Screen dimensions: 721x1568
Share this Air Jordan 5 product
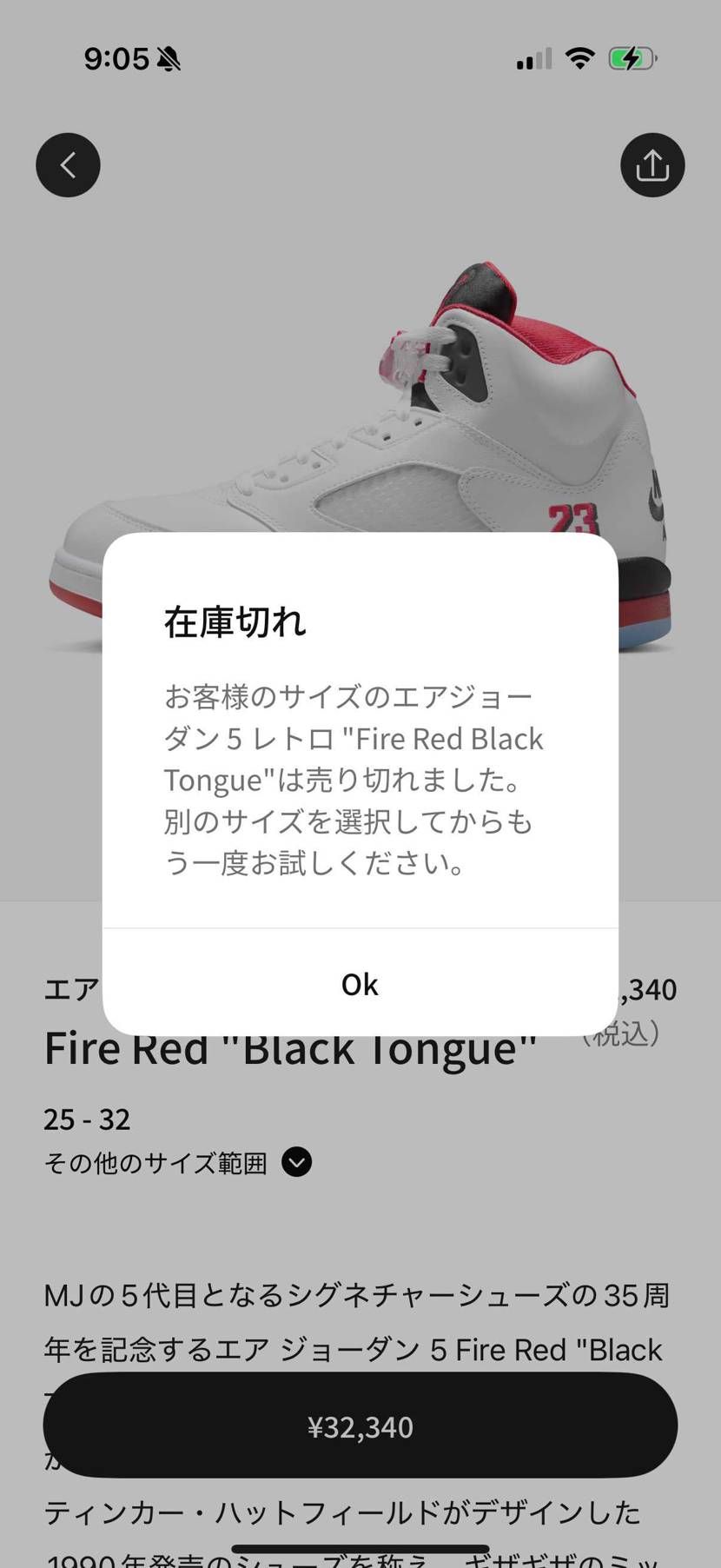[x=652, y=165]
